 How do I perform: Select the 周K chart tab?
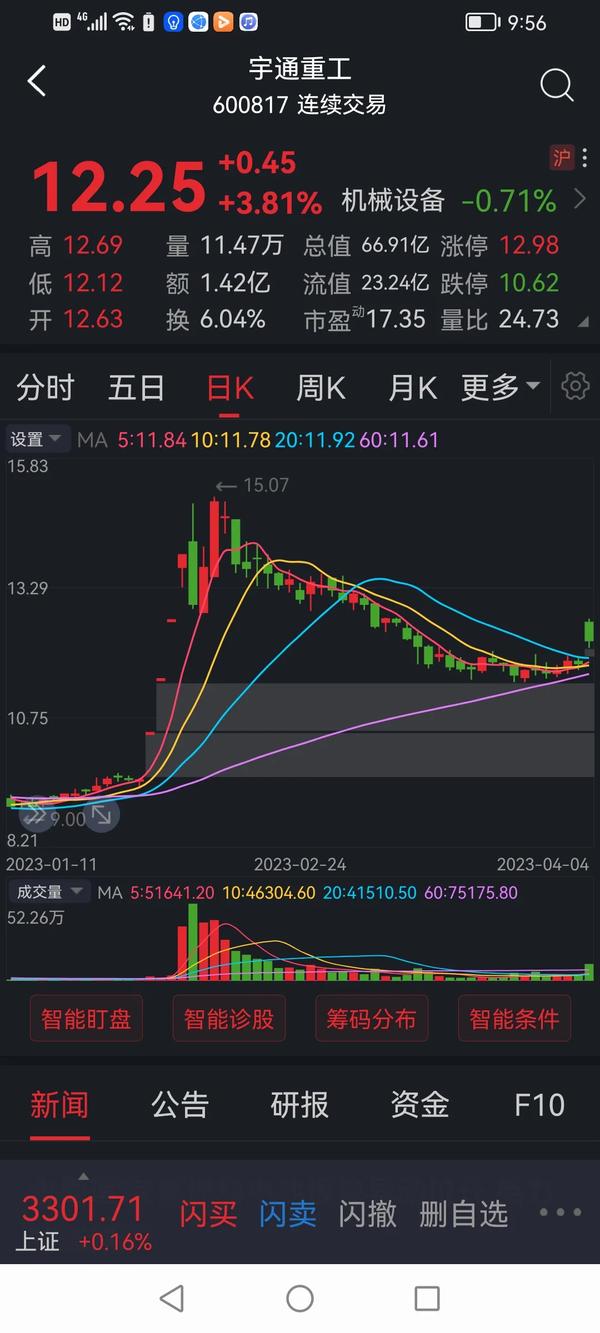320,388
